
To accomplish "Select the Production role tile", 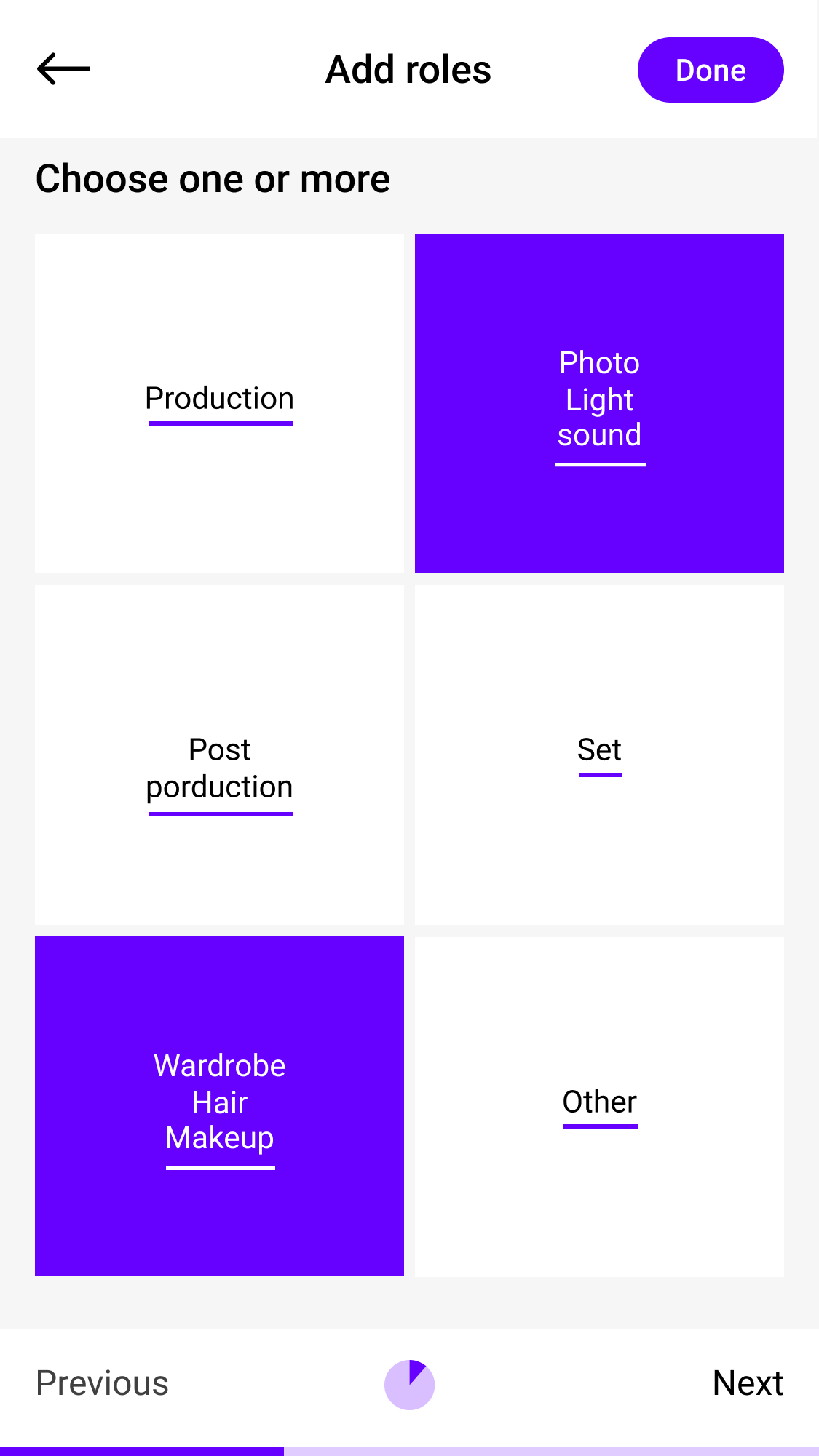I will [x=219, y=403].
